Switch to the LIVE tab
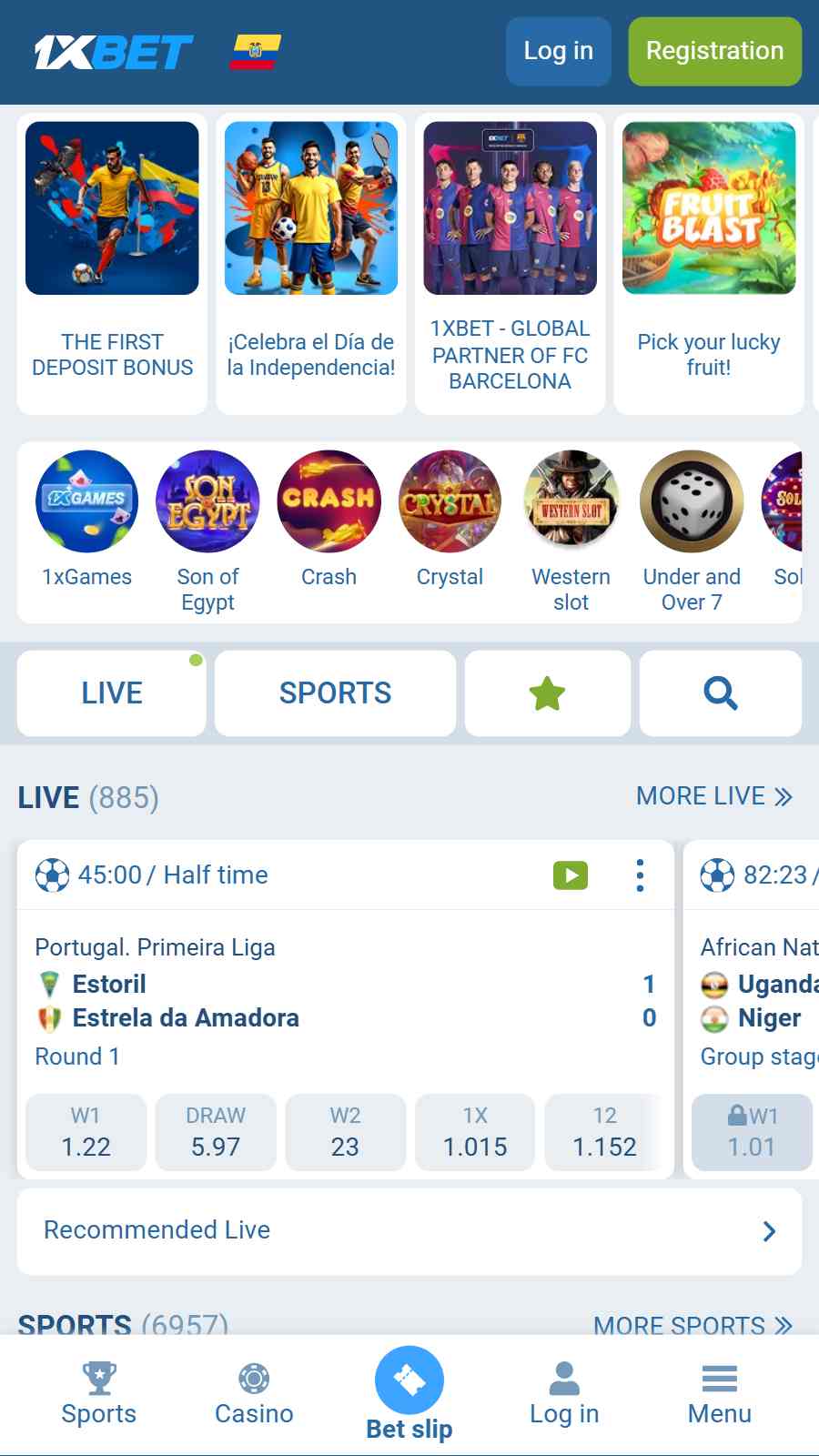The width and height of the screenshot is (819, 1456). point(111,693)
